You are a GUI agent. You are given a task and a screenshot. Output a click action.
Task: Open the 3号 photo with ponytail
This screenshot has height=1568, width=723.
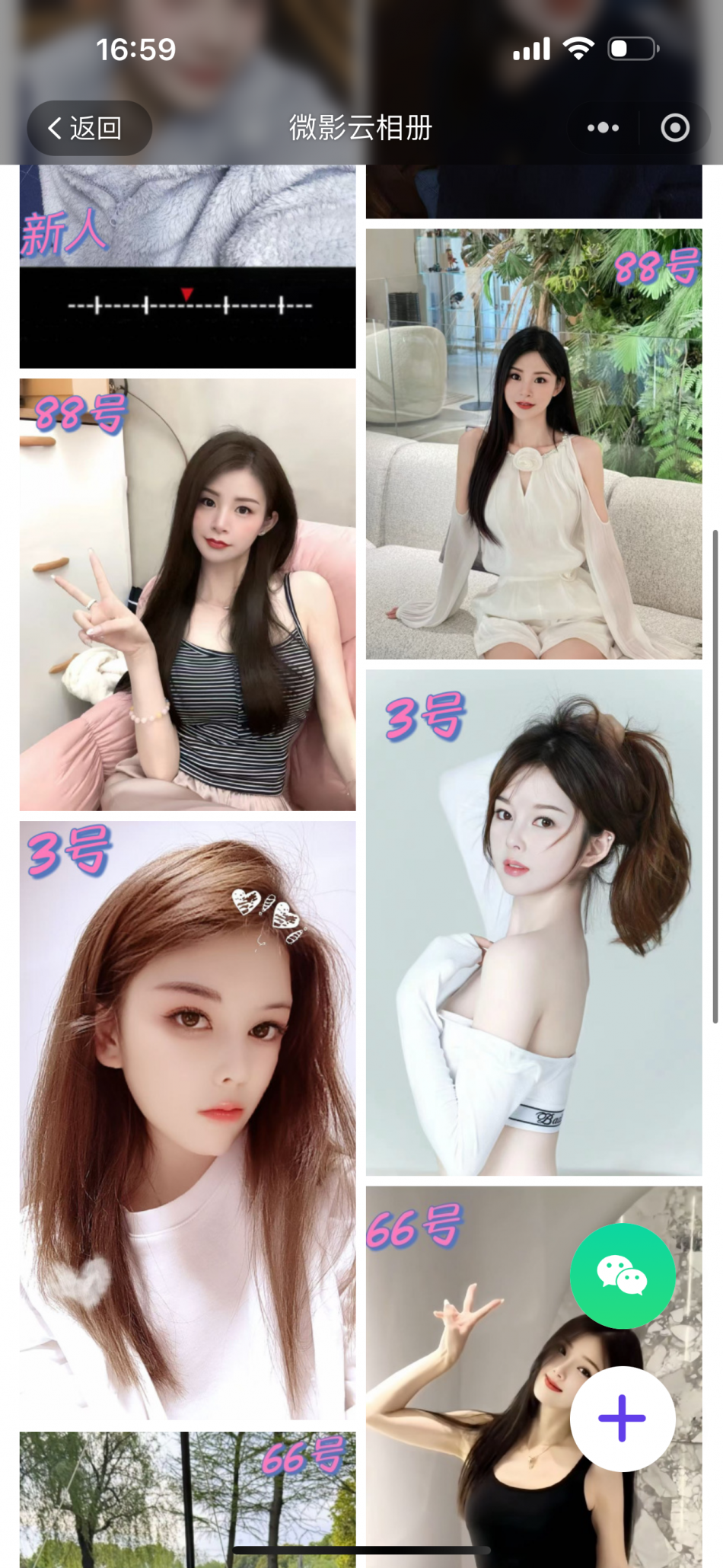[x=533, y=921]
